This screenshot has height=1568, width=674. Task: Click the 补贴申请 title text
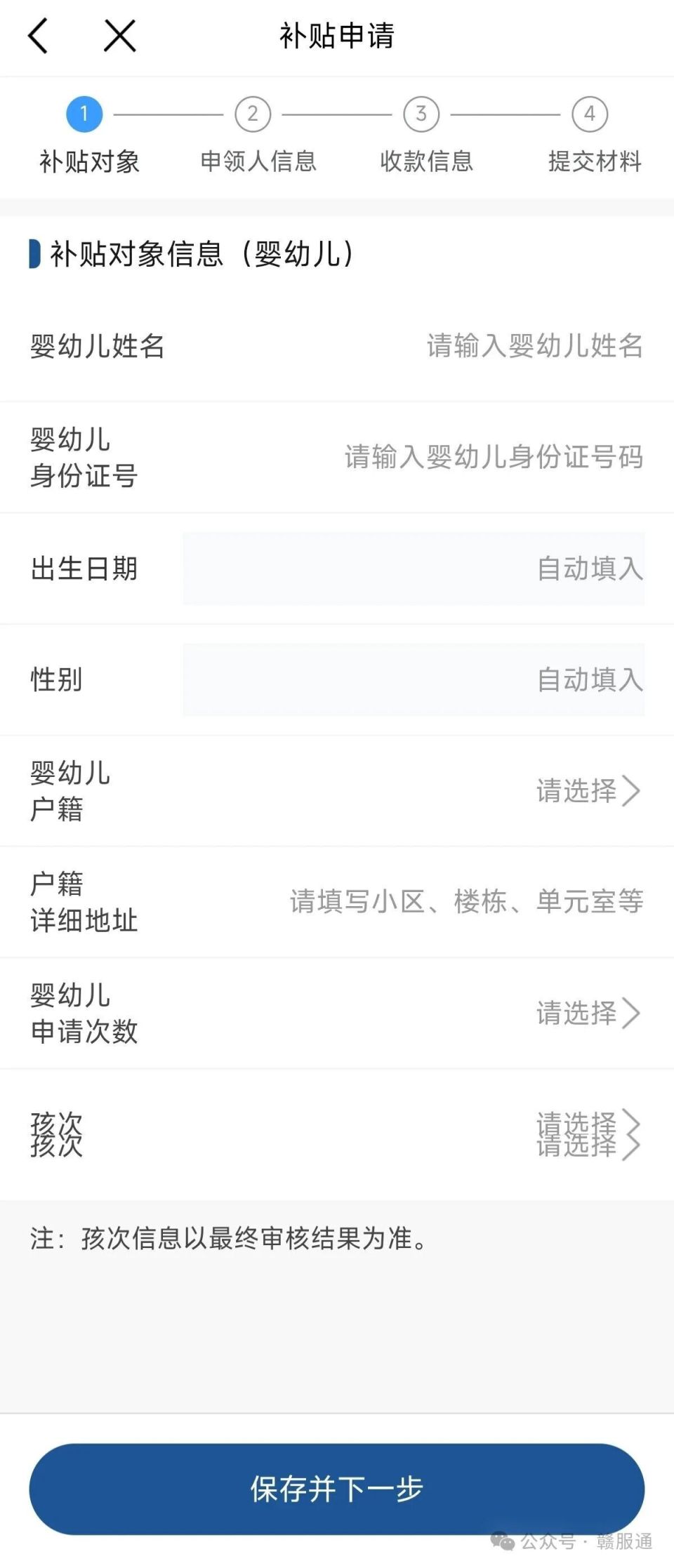[336, 36]
